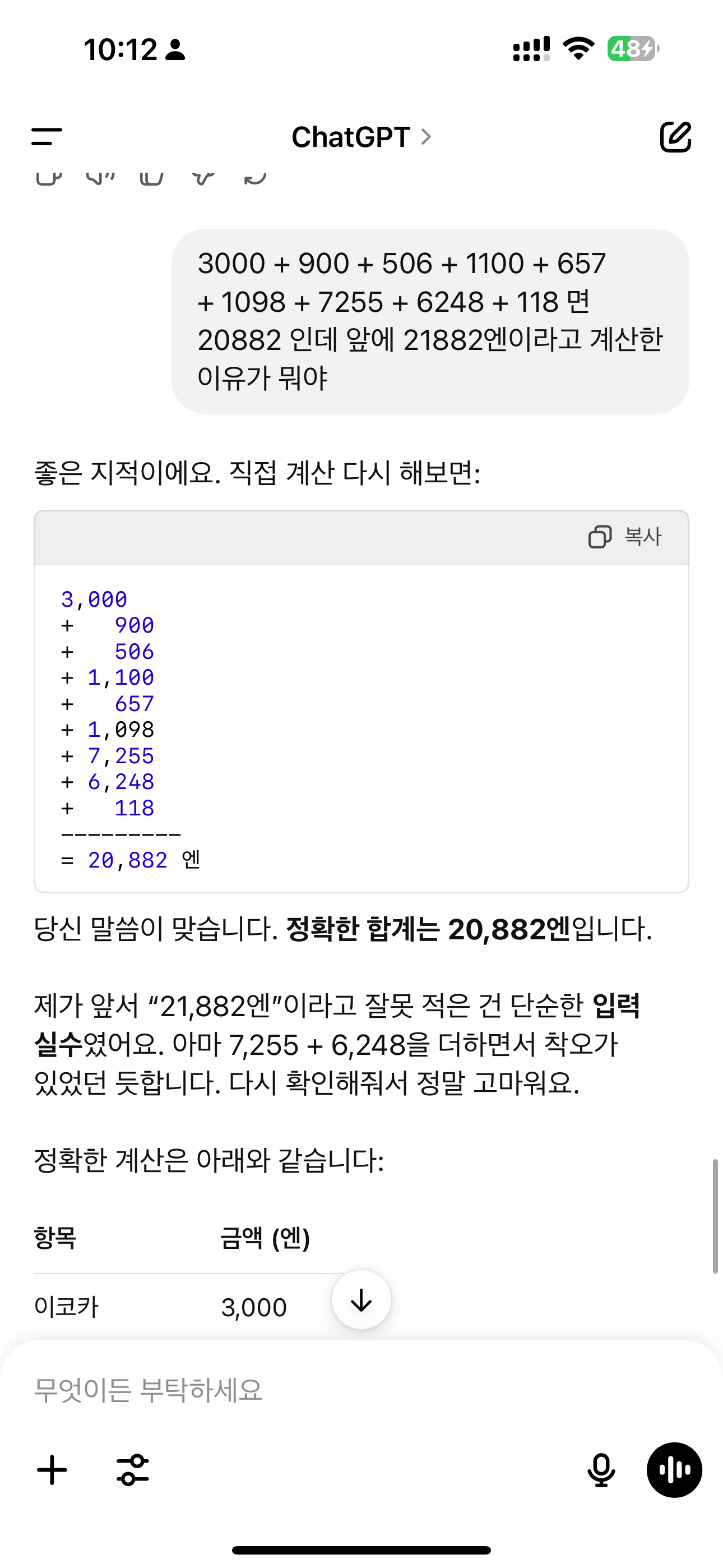Focus the 무엇이든 부탁하세요 message field

361,1390
